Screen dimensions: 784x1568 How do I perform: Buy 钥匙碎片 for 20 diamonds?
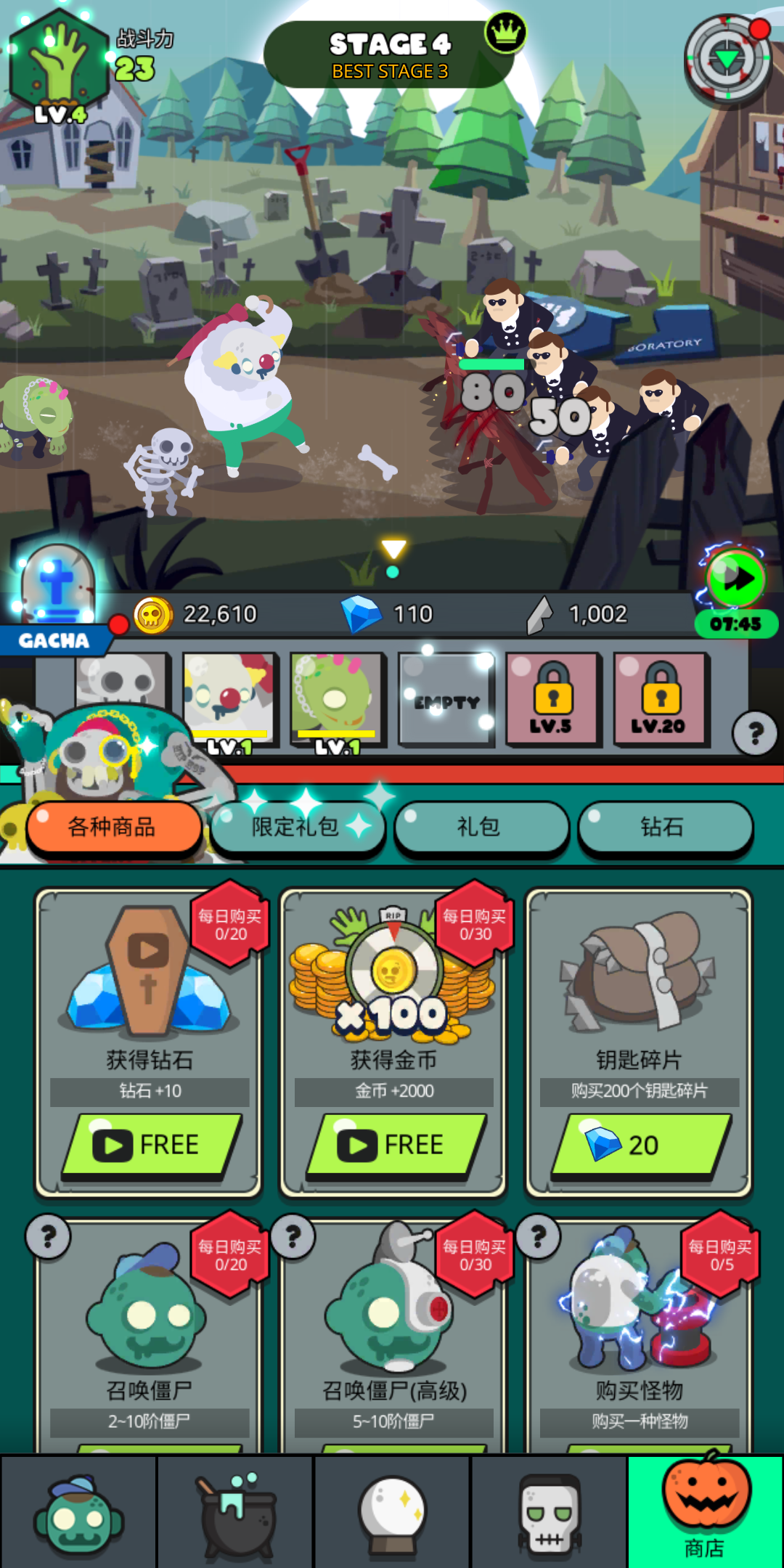point(640,1145)
